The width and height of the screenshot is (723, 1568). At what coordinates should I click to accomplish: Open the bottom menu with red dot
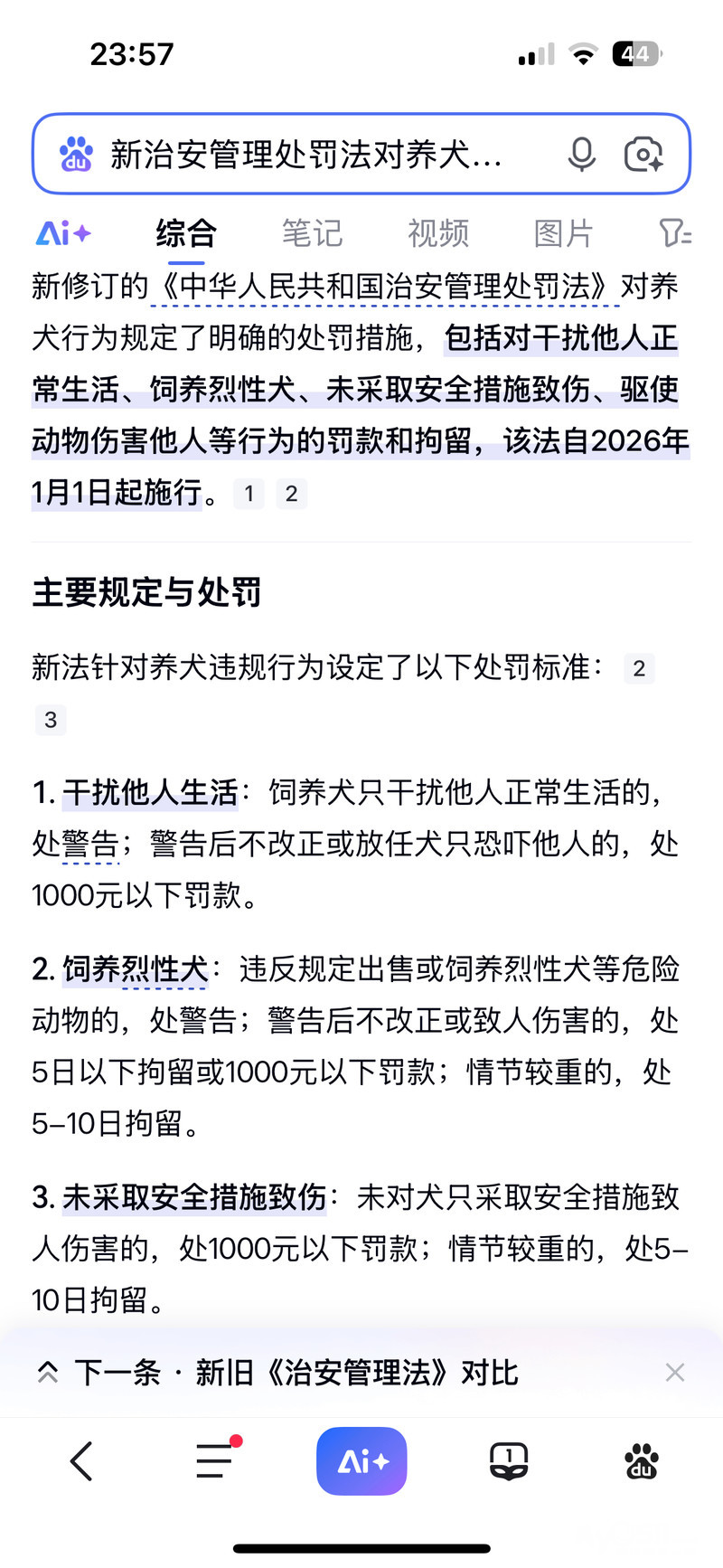215,1461
